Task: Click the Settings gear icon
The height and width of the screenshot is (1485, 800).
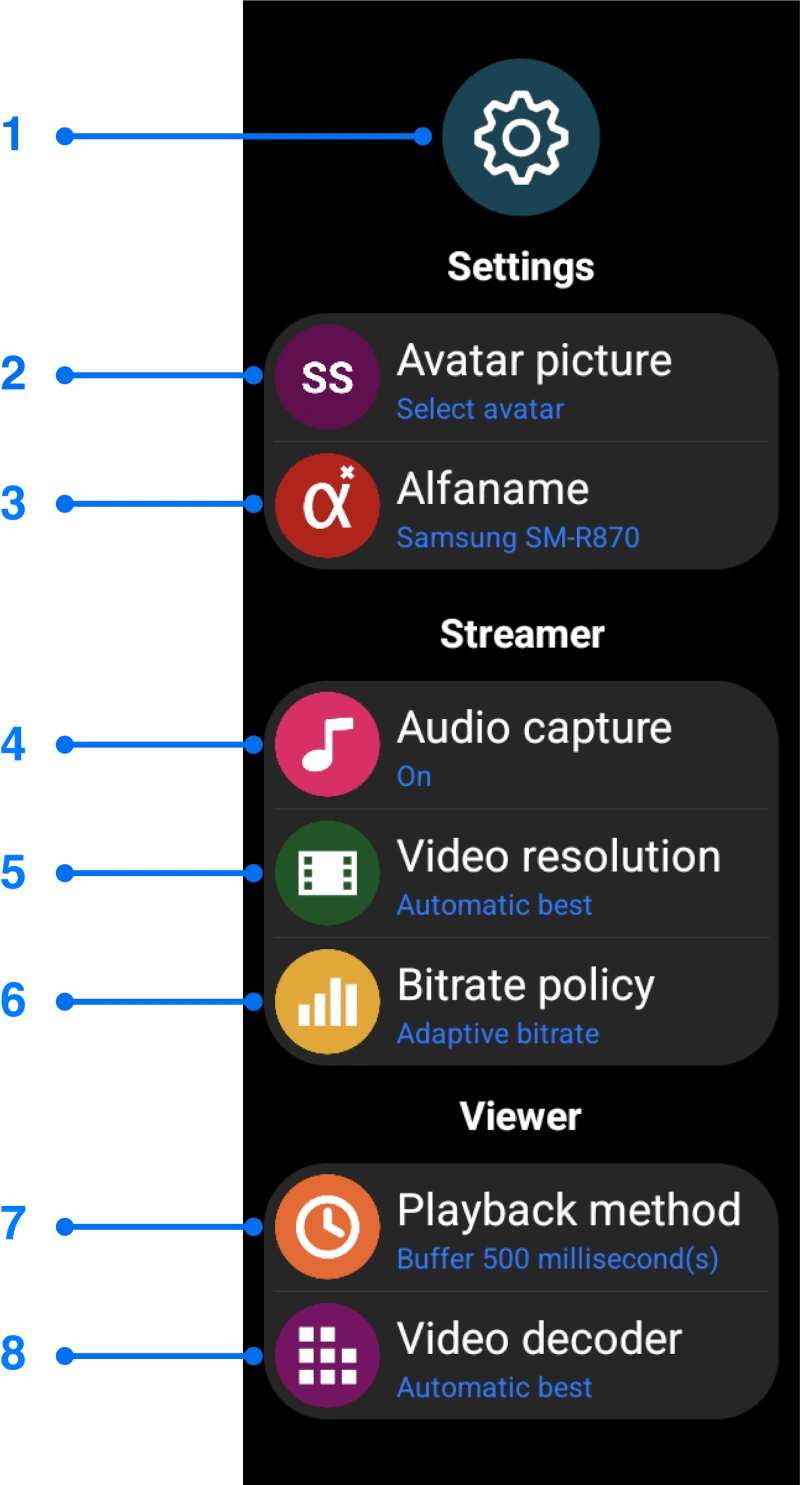Action: [520, 138]
